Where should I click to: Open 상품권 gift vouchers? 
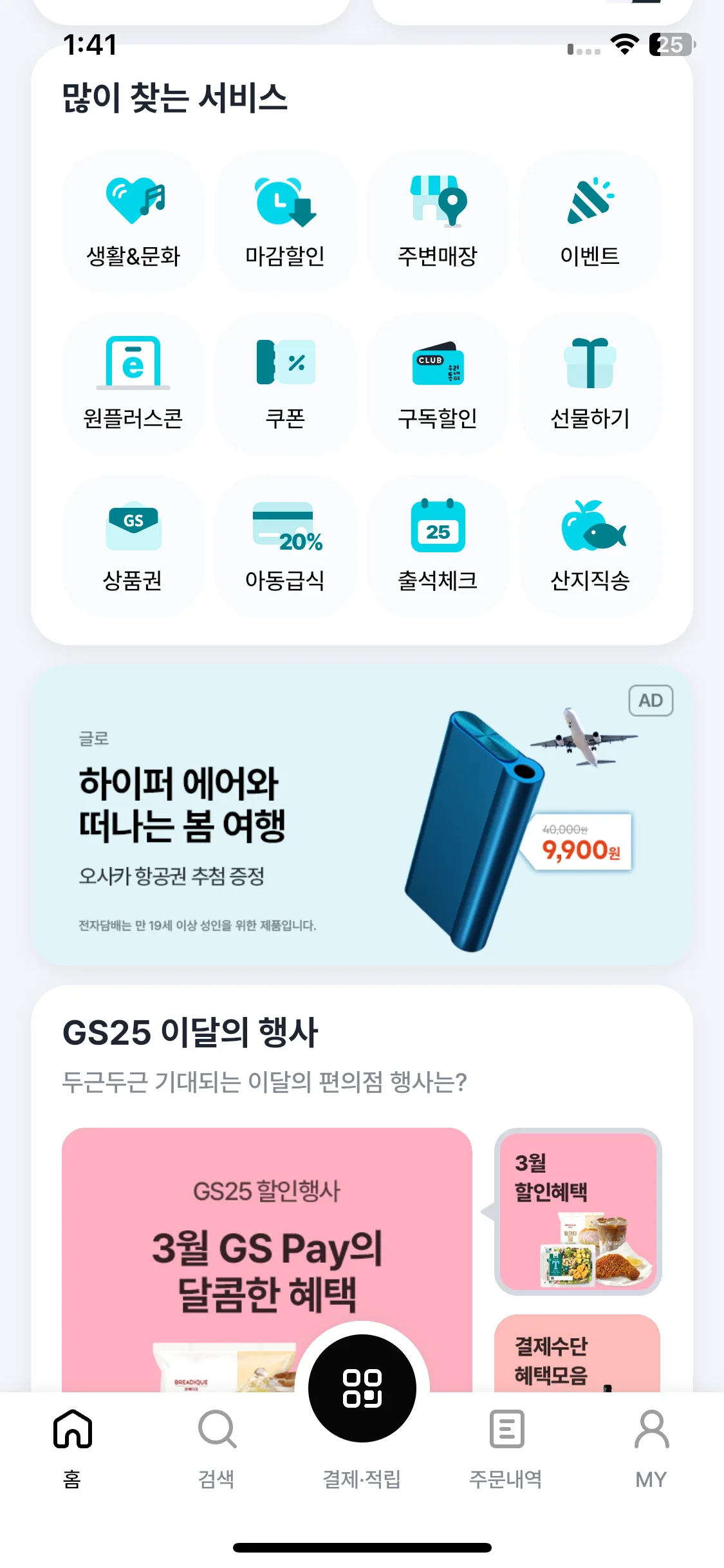tap(133, 546)
